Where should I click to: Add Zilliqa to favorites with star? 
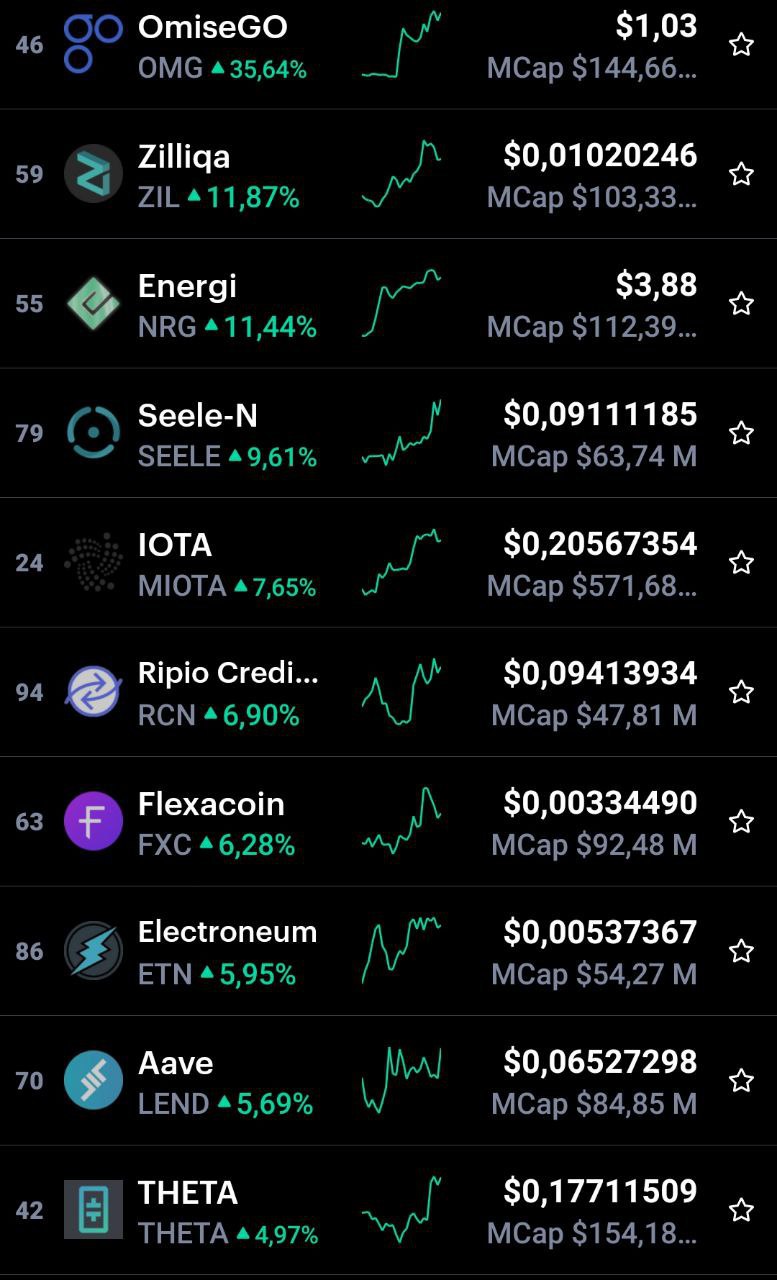(741, 174)
